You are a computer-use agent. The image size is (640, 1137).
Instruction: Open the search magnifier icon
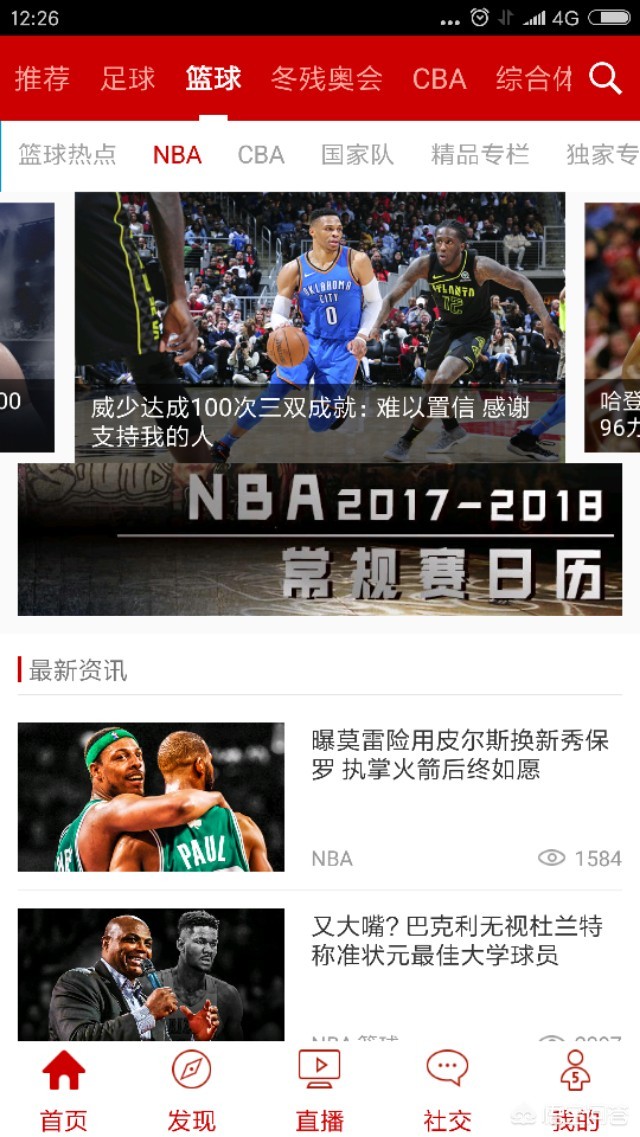click(606, 78)
